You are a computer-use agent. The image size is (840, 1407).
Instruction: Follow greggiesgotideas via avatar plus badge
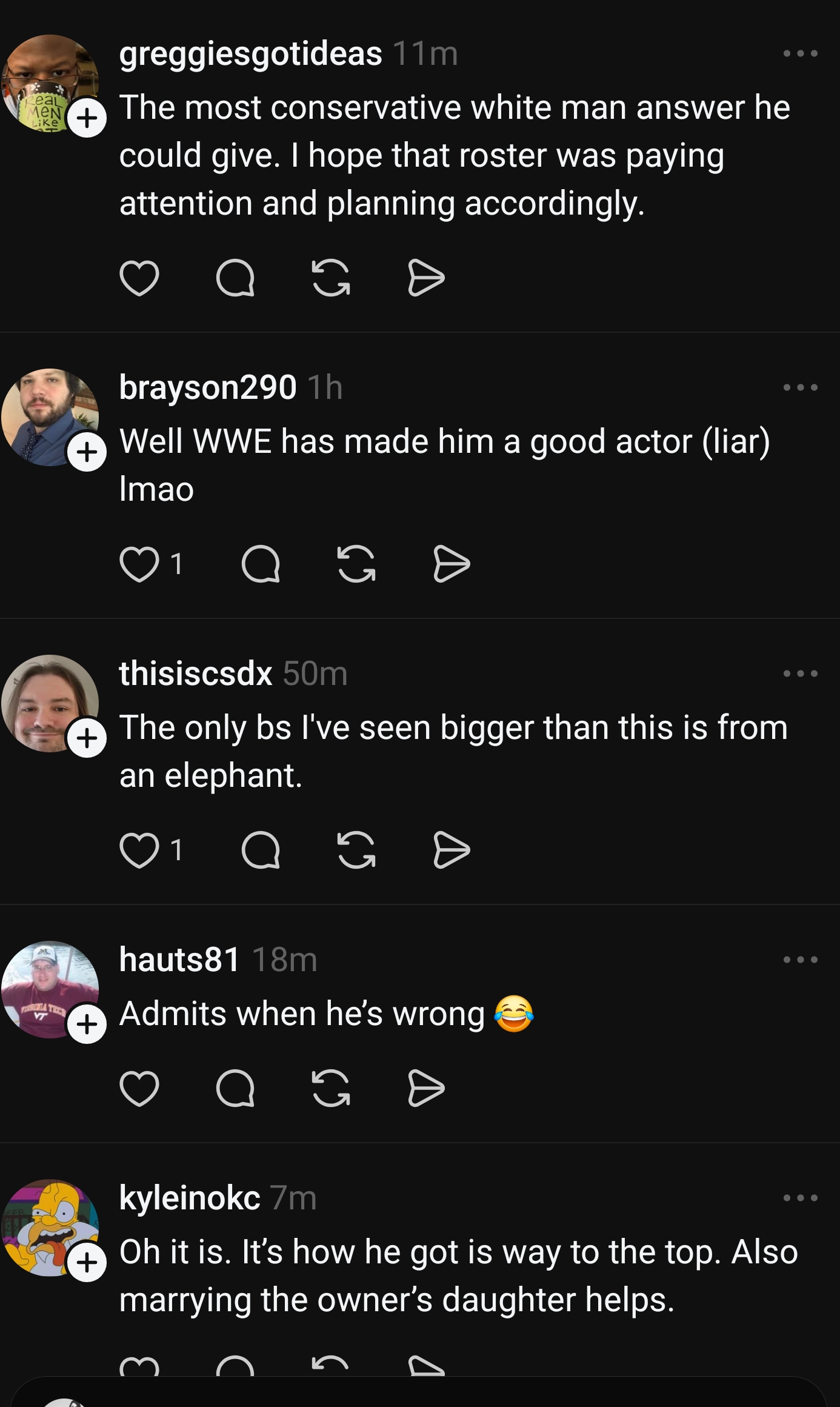(87, 118)
